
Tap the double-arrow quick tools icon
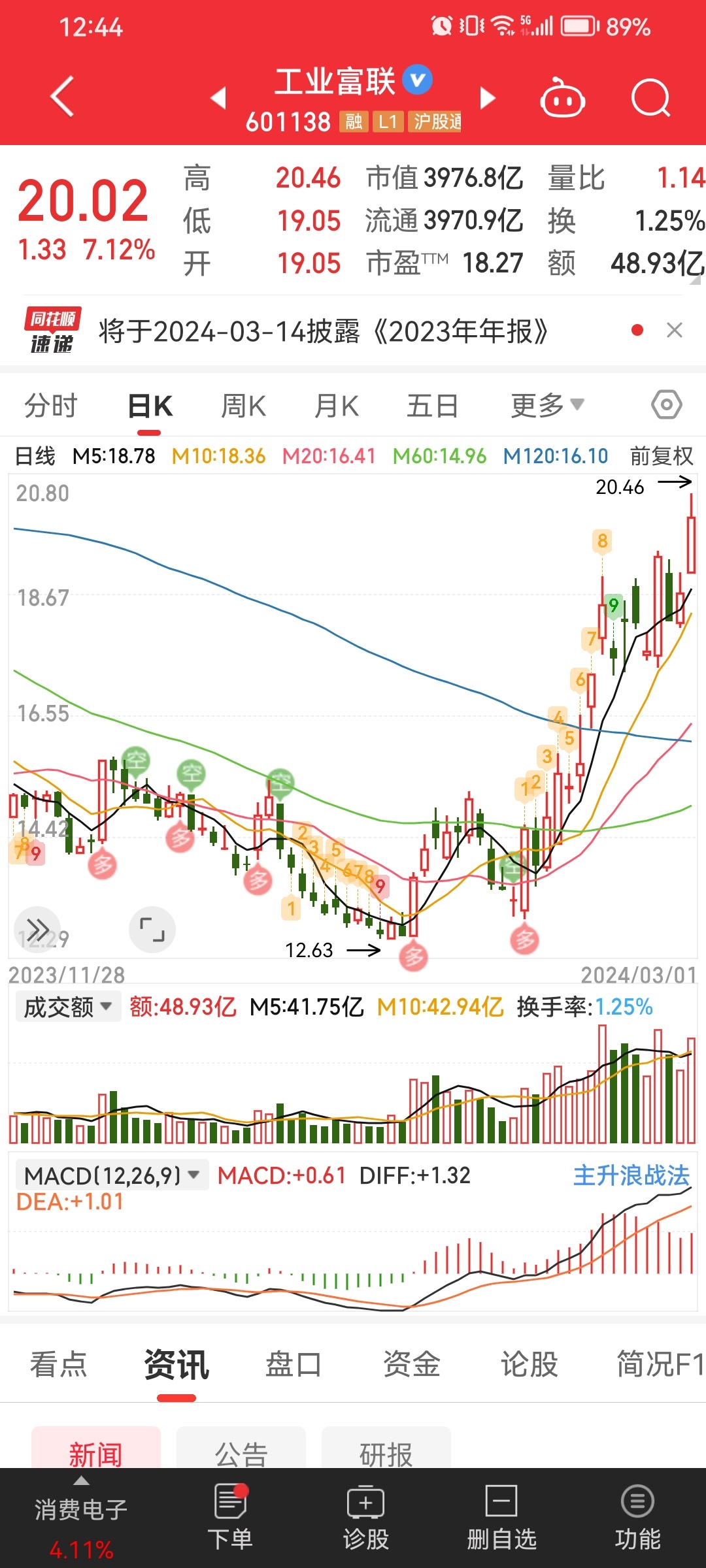(x=37, y=929)
